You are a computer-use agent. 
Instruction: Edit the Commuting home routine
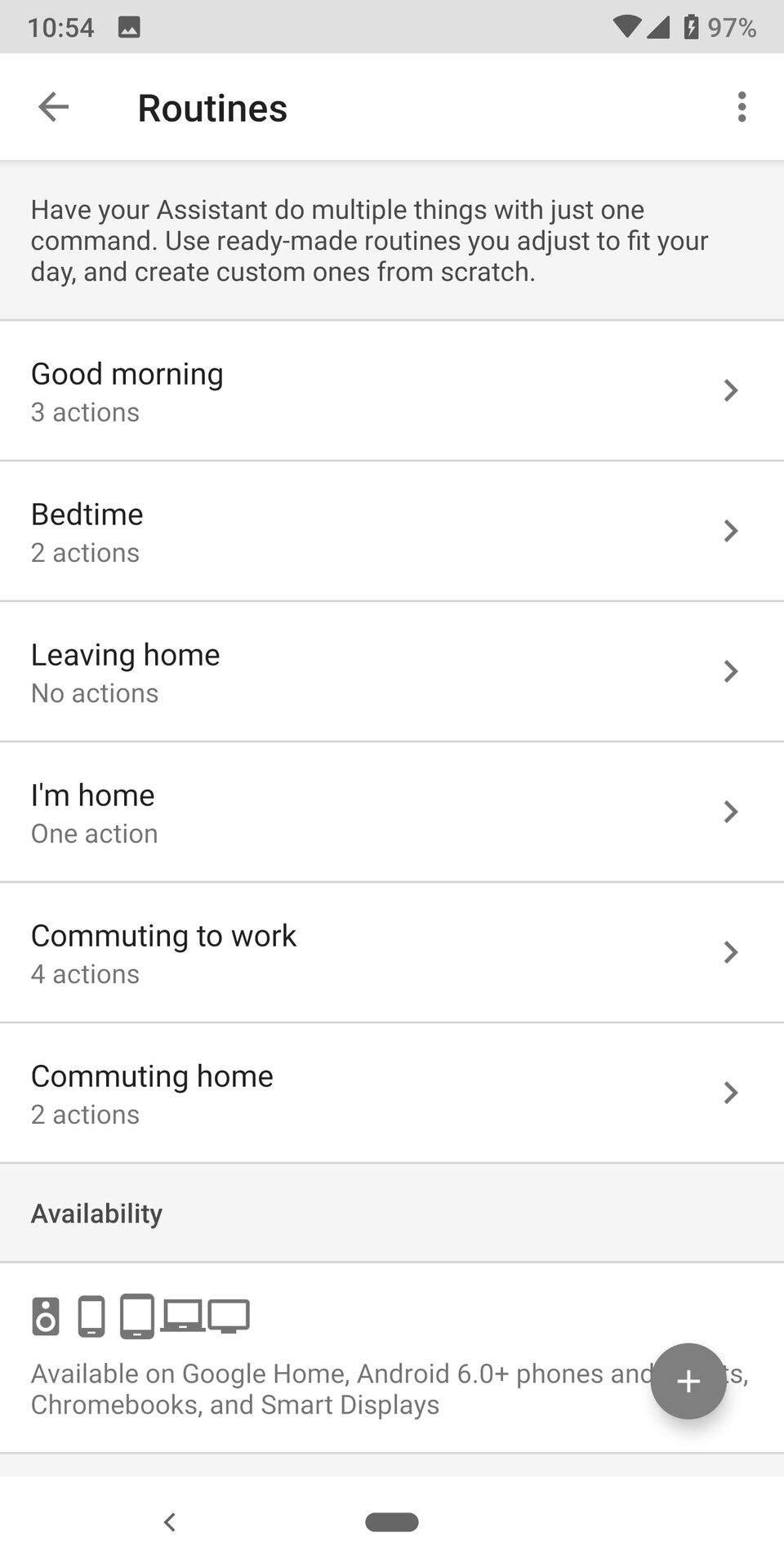click(x=392, y=1094)
